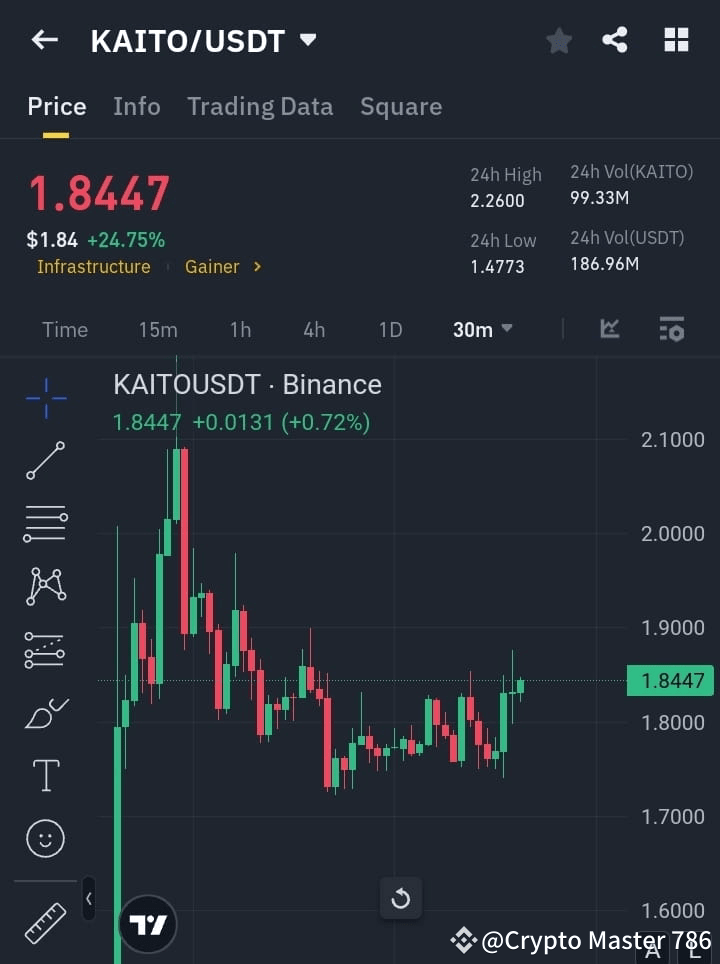Viewport: 720px width, 964px height.
Task: Select the text annotation tool
Action: coord(45,775)
